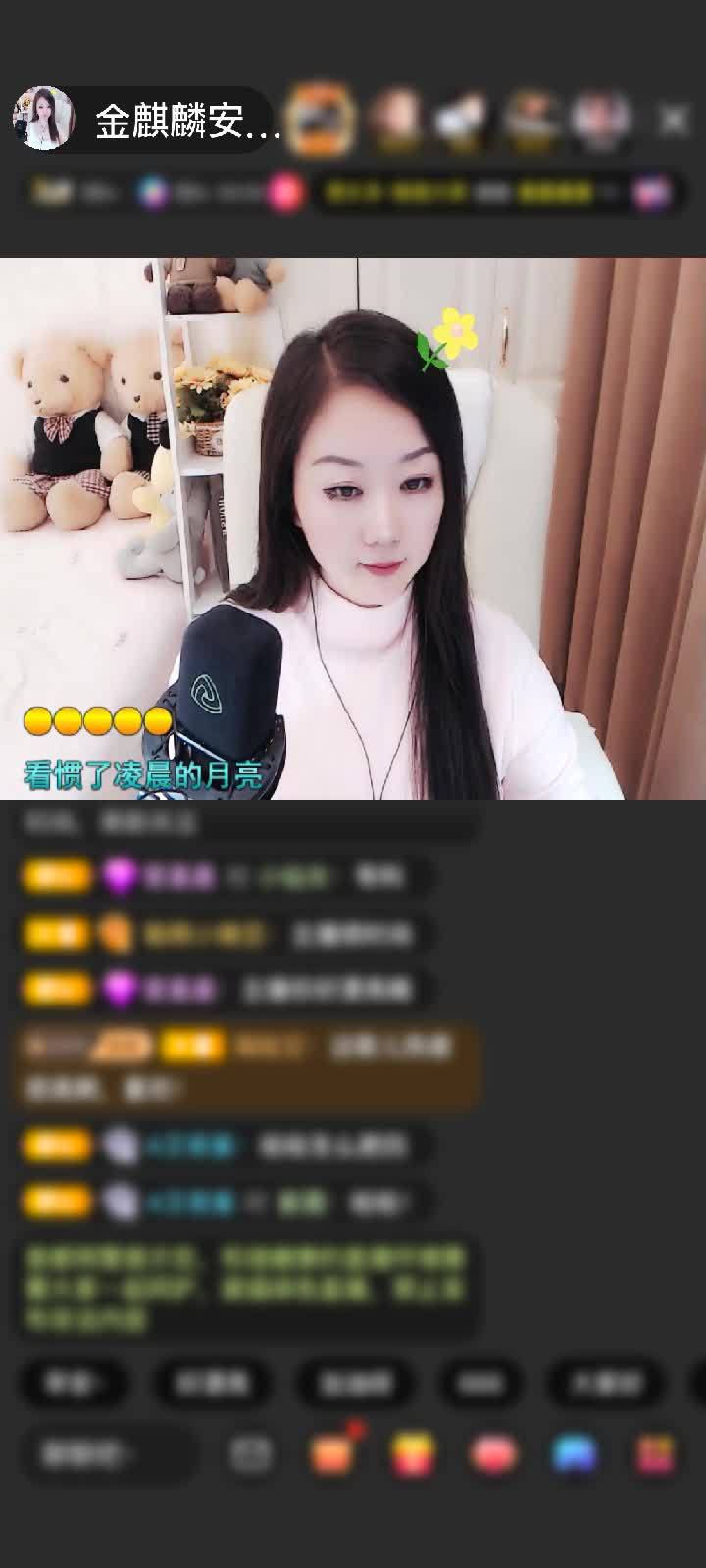706x1568 pixels.
Task: Open the orange icon with red dot
Action: pos(333,1454)
